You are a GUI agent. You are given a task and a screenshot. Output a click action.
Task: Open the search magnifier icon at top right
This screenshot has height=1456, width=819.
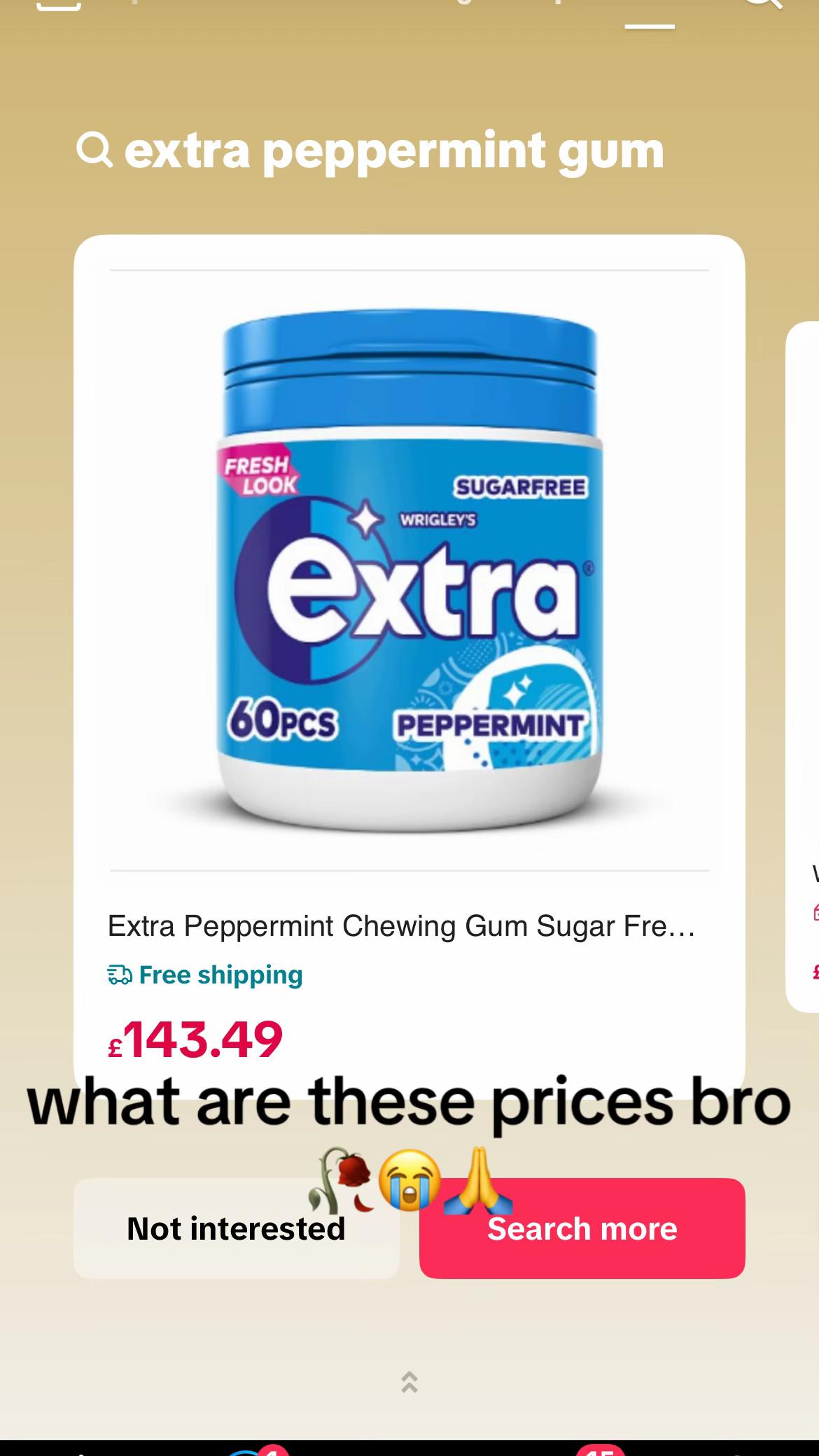[x=763, y=7]
